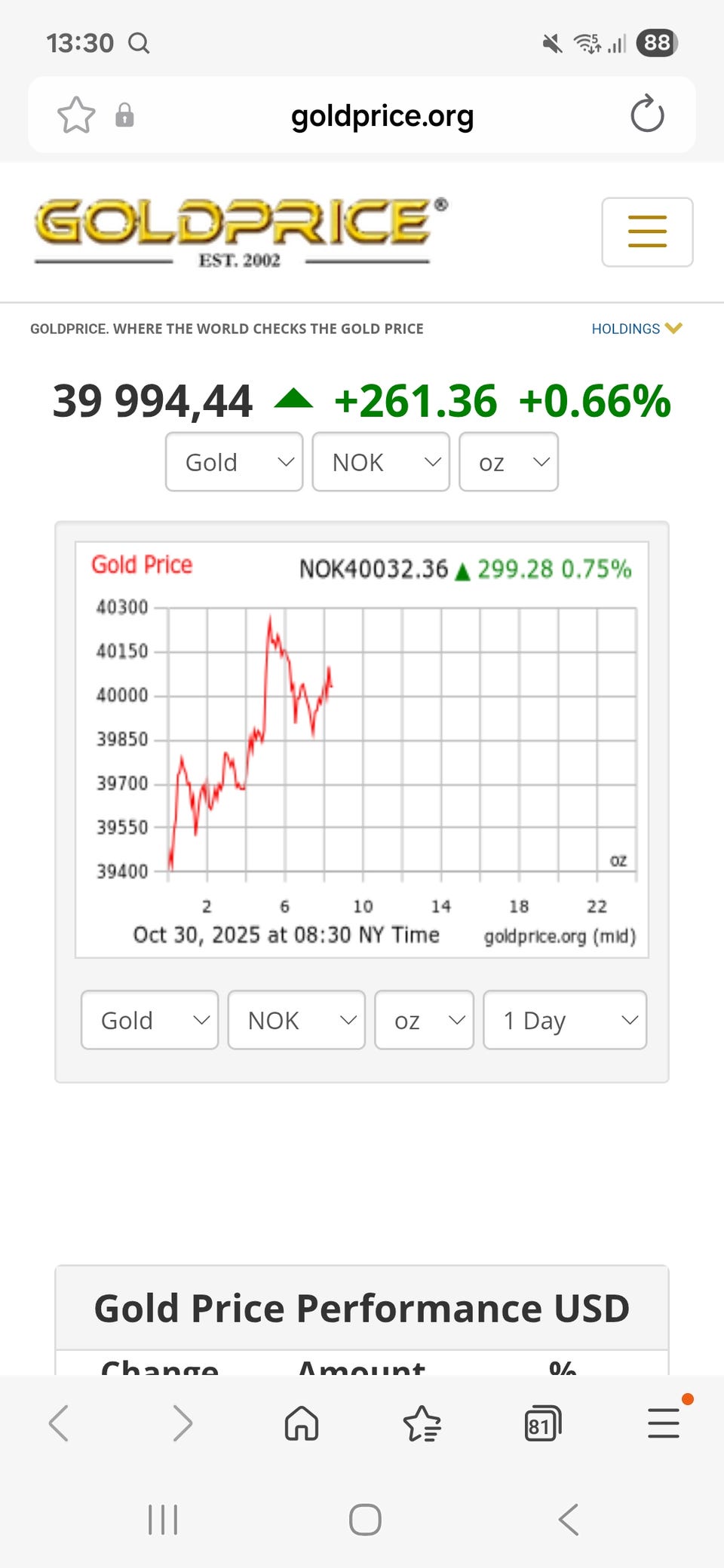Show recent apps from the navigation bar
The height and width of the screenshot is (1568, 724).
(x=163, y=1519)
